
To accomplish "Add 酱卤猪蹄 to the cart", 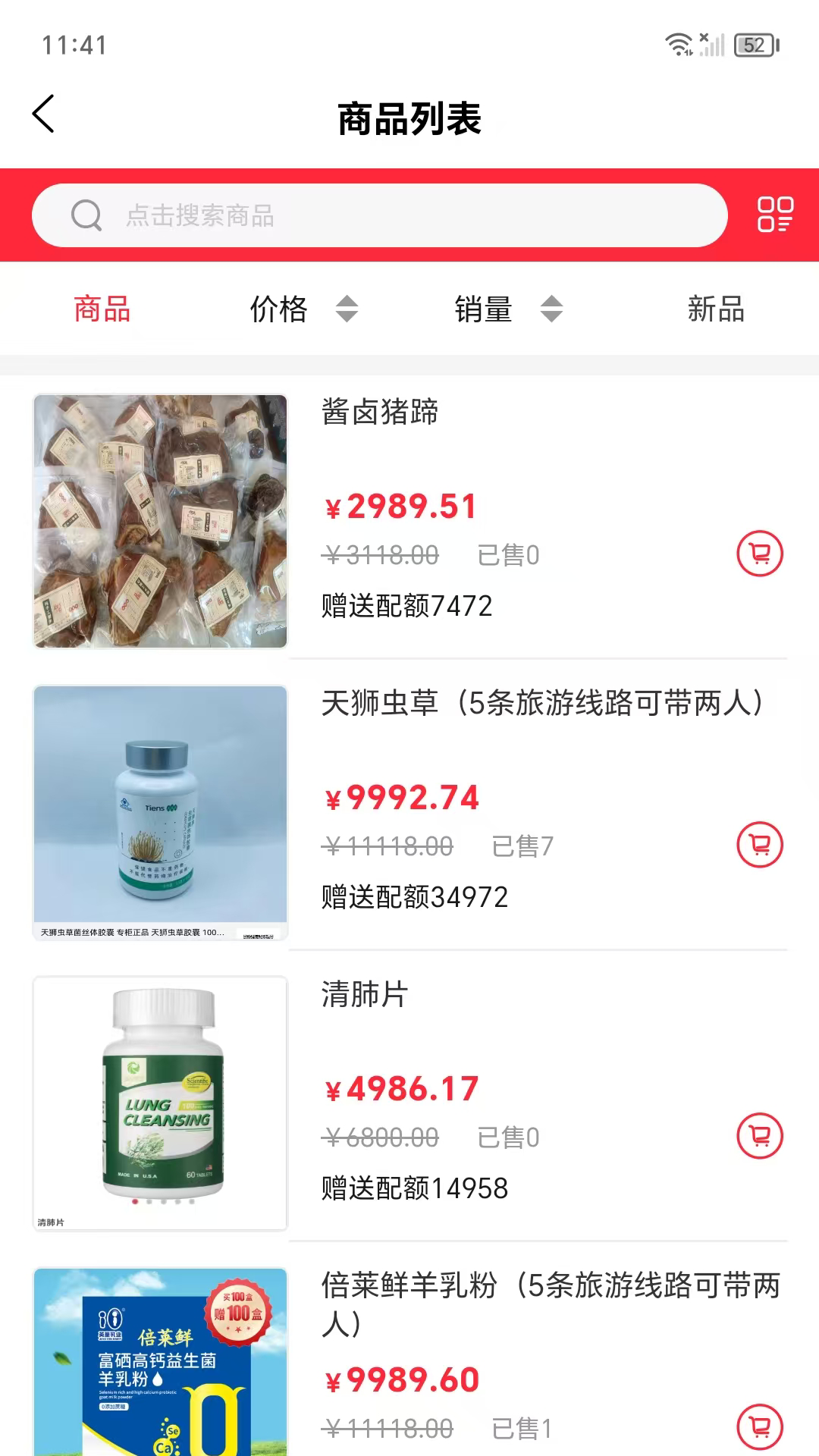I will [760, 554].
